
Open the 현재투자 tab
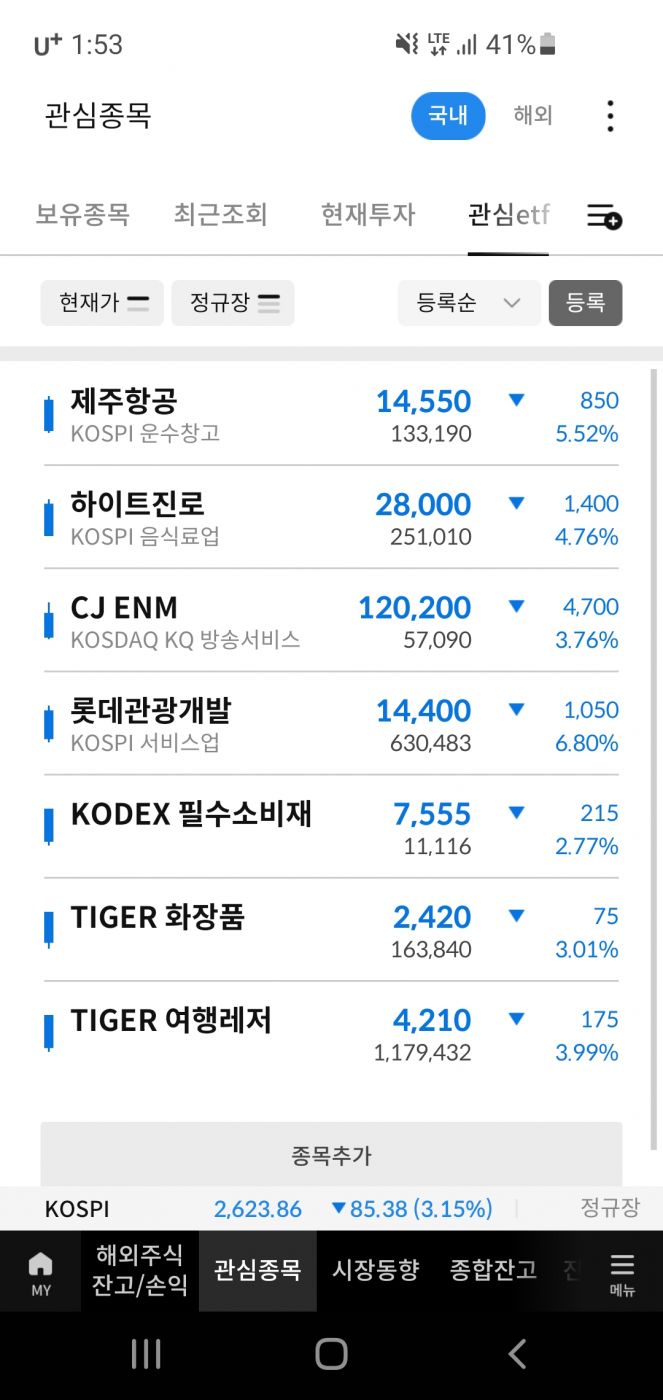367,214
